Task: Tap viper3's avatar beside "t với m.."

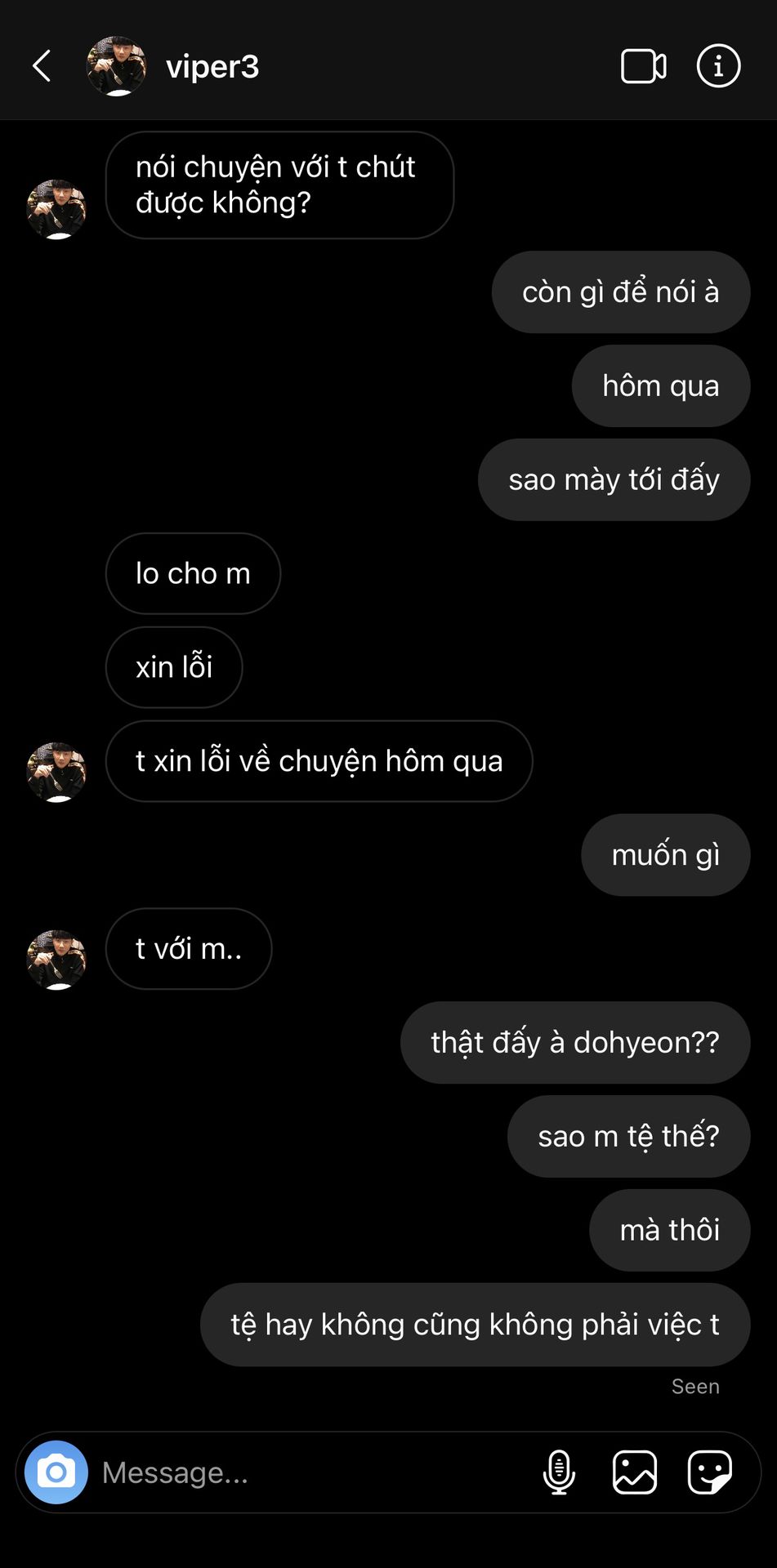Action: coord(56,959)
